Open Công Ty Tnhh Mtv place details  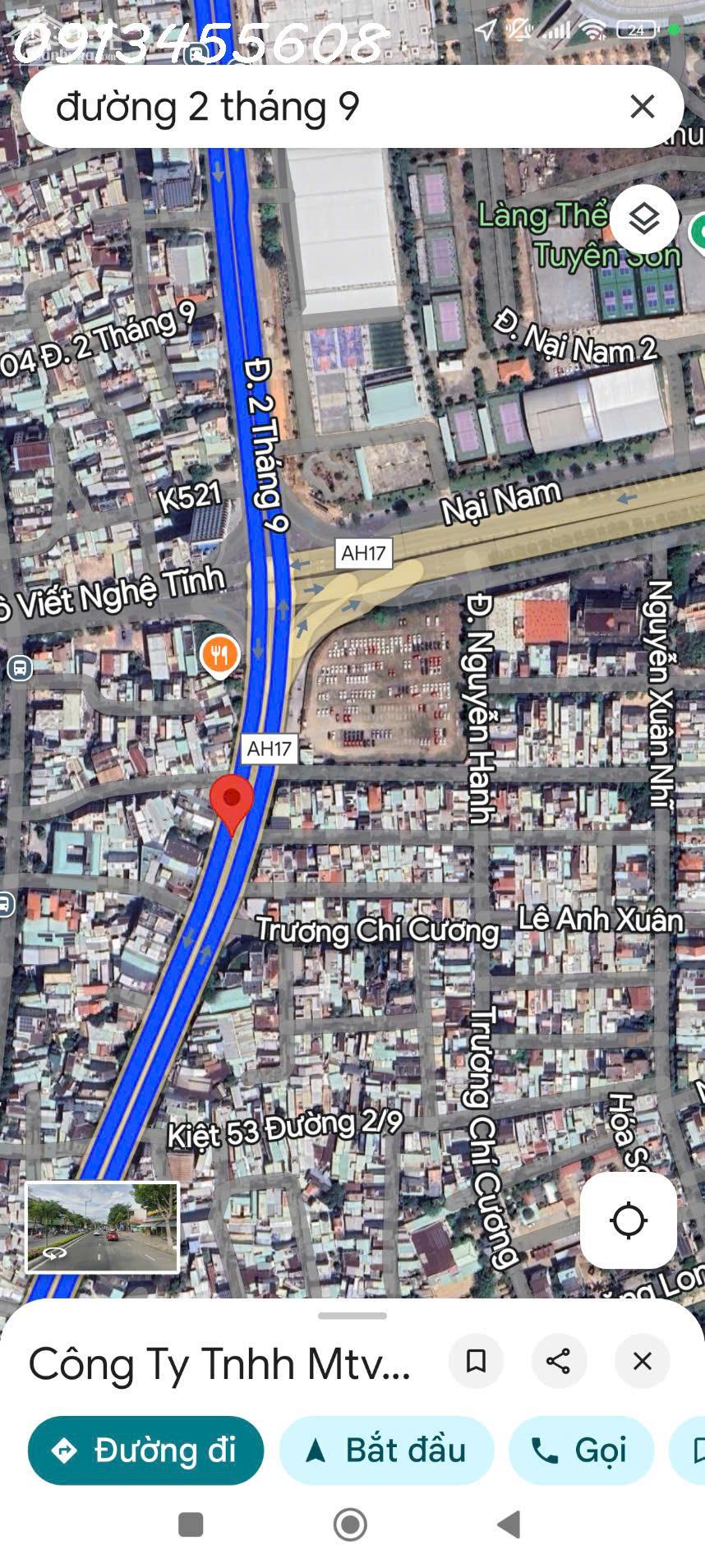(x=219, y=1363)
